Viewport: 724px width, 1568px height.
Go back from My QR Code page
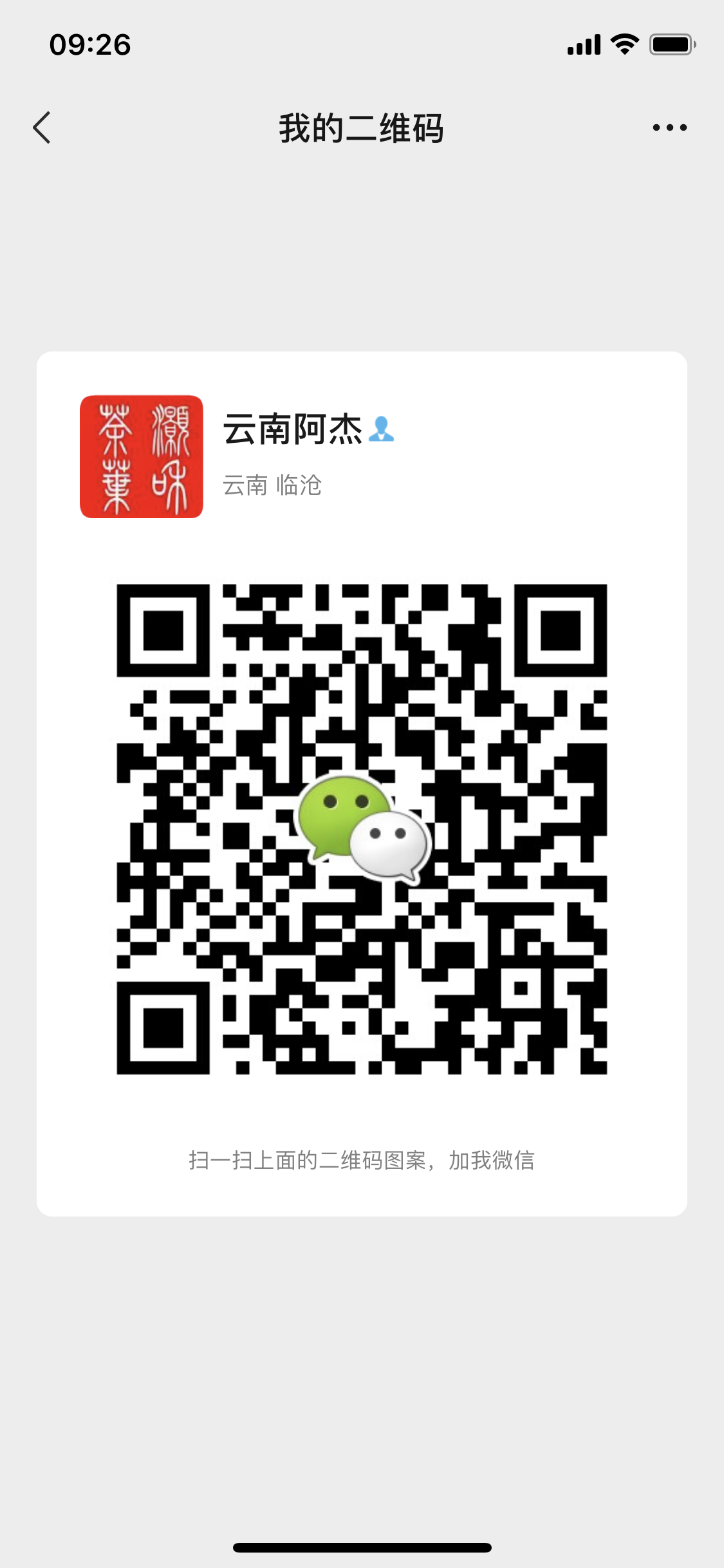coord(42,127)
